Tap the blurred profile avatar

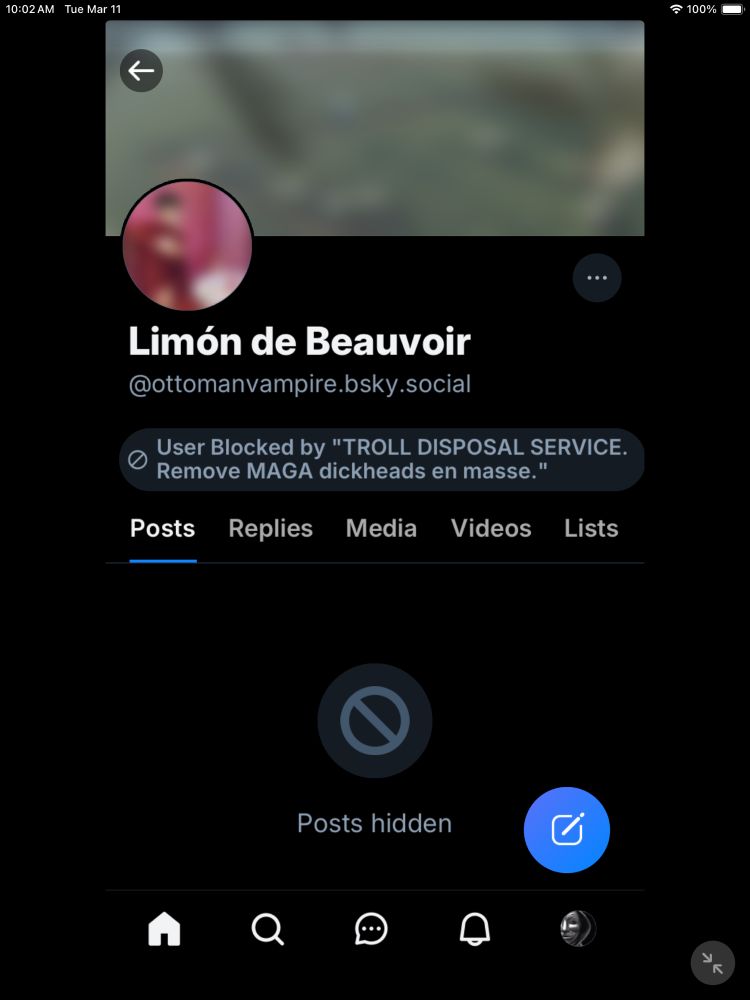pos(187,247)
